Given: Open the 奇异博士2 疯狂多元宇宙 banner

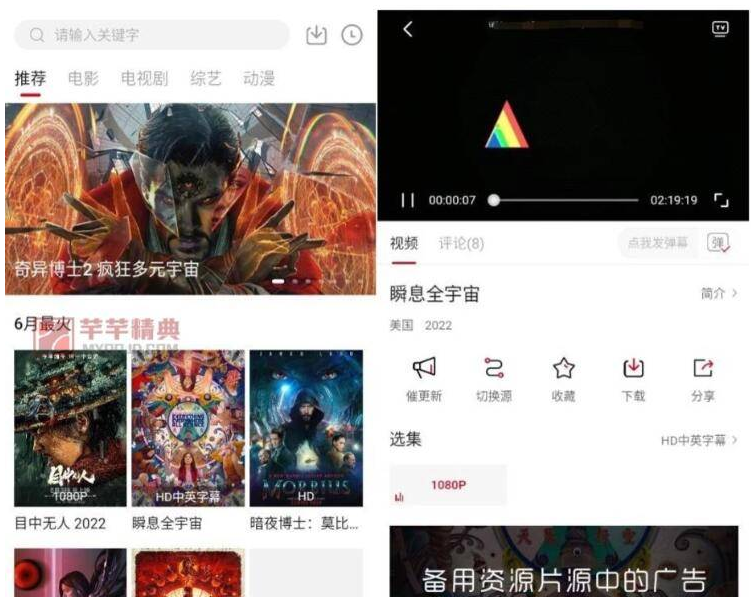Looking at the screenshot, I should [190, 198].
